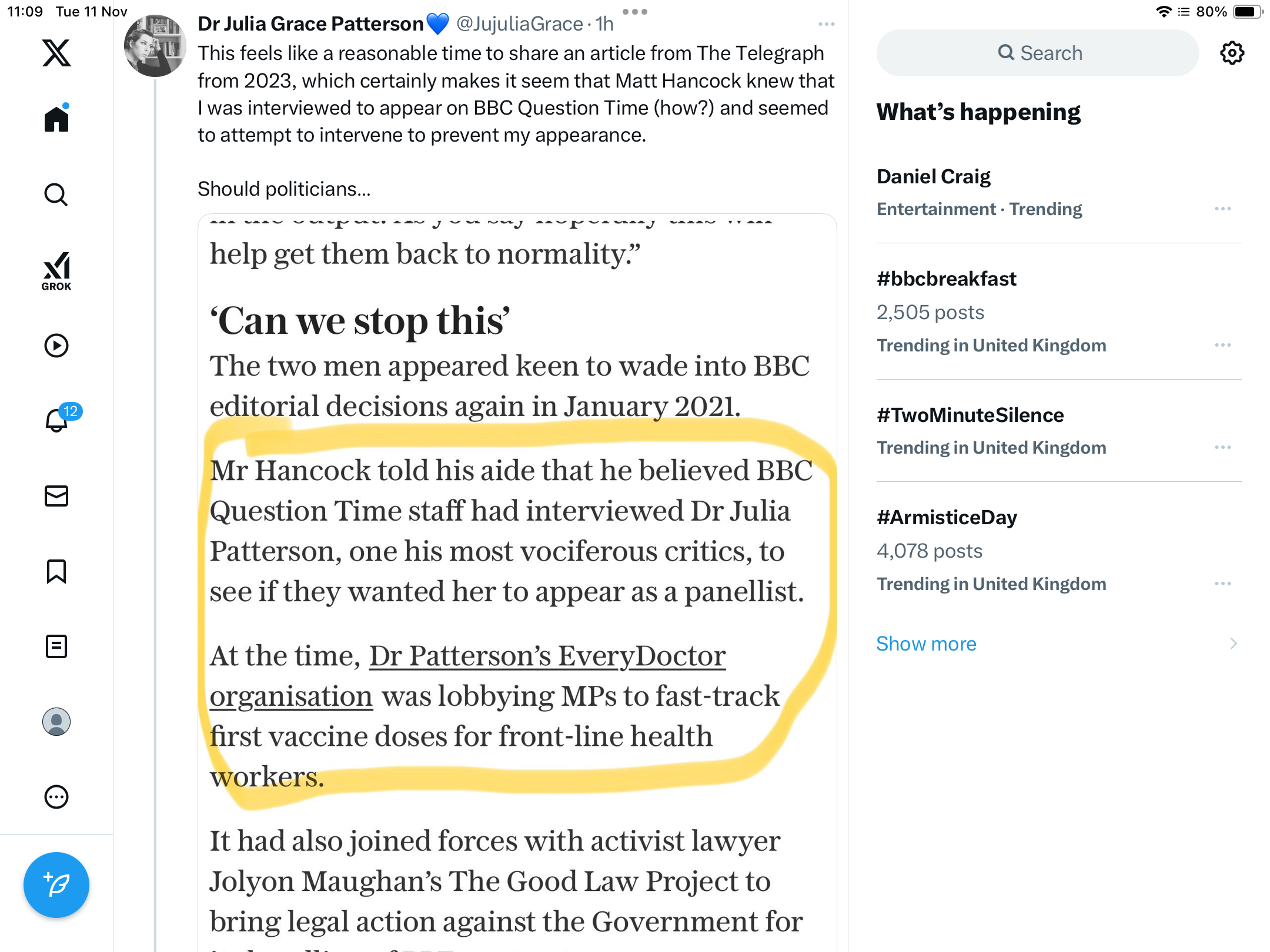Open direct messages envelope
The width and height of the screenshot is (1270, 952).
click(56, 496)
